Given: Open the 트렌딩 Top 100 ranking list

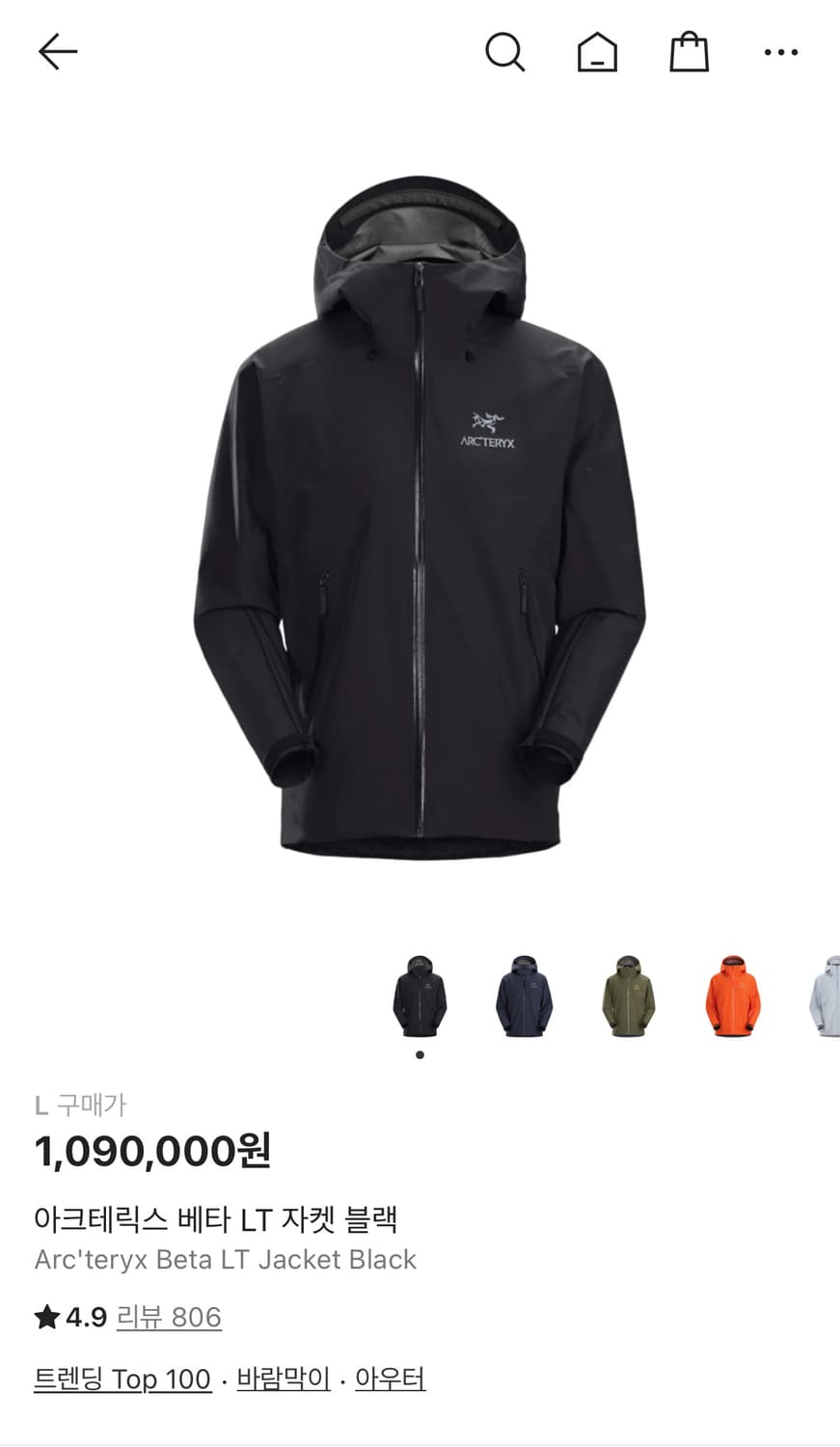Looking at the screenshot, I should [x=121, y=1379].
